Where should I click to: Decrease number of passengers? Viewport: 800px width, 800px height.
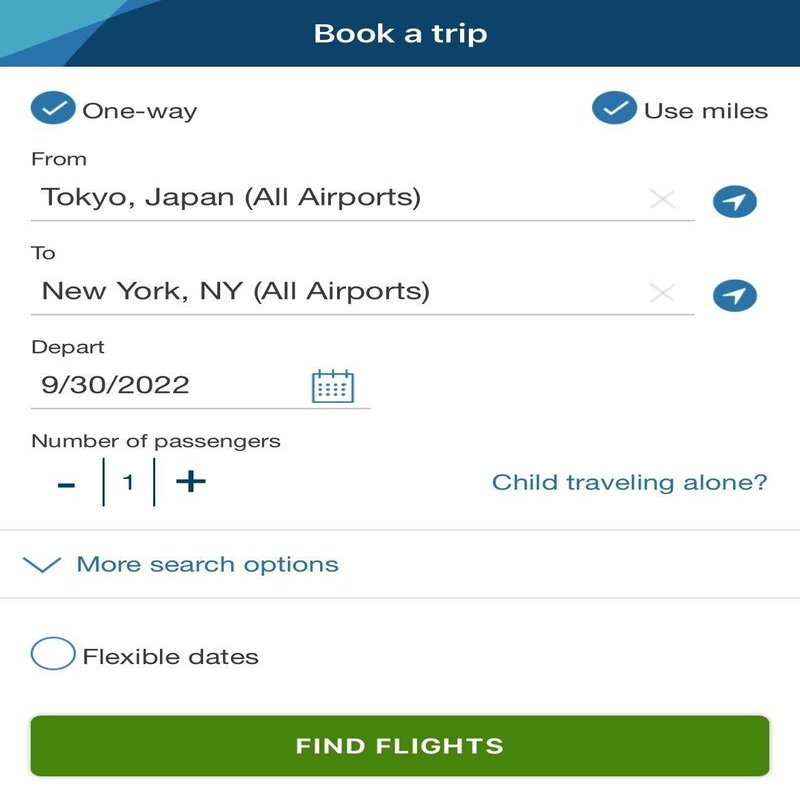tap(66, 484)
